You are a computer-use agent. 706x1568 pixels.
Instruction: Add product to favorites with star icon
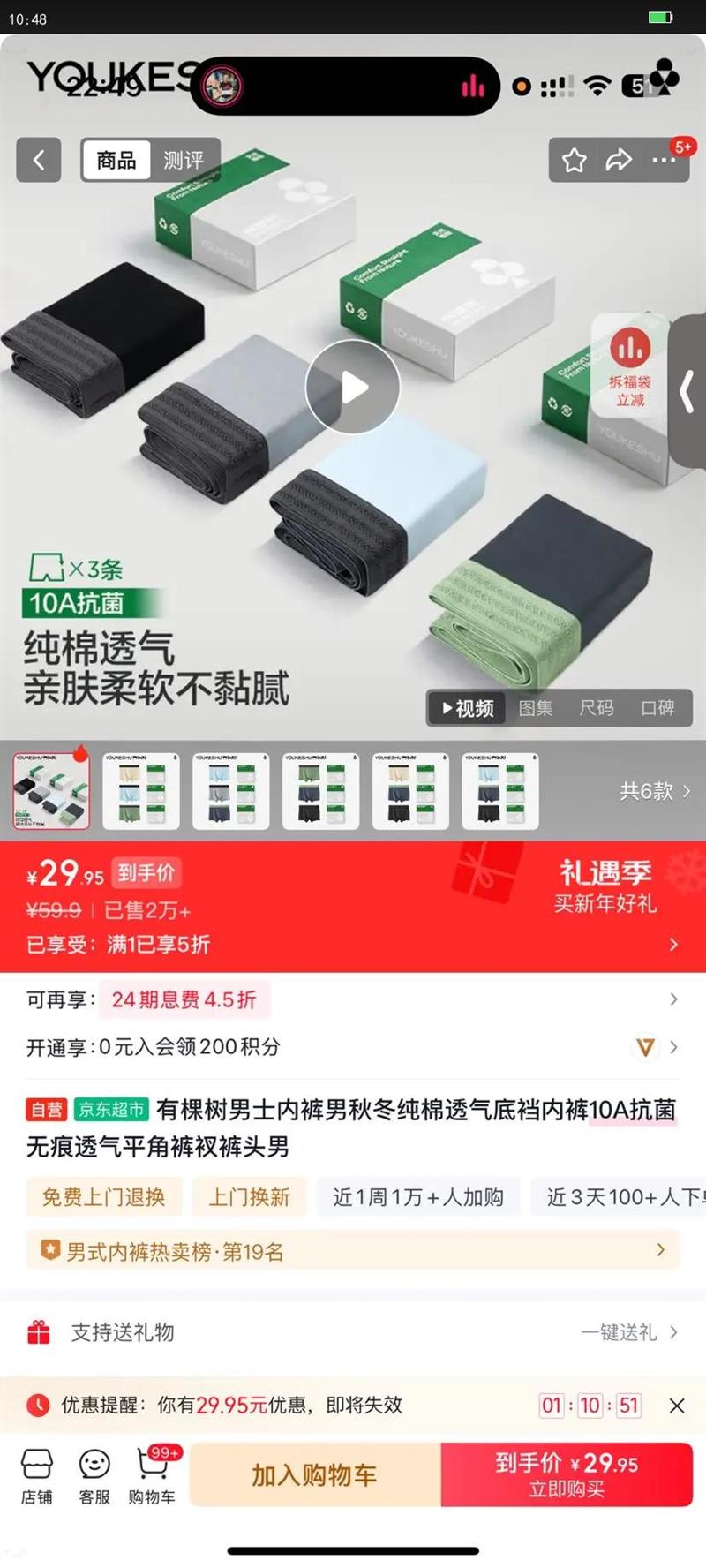(575, 160)
